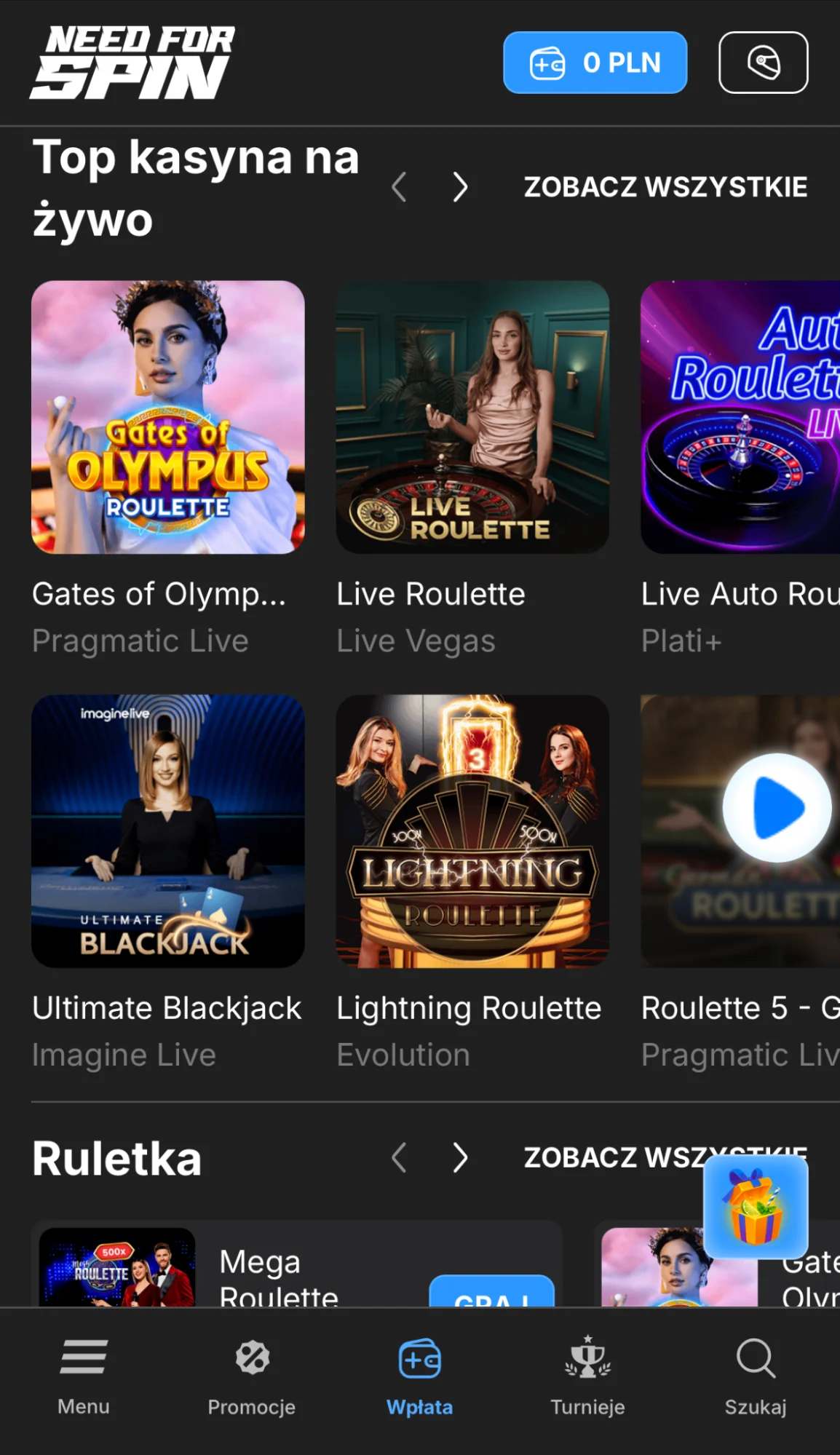The height and width of the screenshot is (1455, 840).
Task: Show previous Ruletka games
Action: pyautogui.click(x=399, y=1157)
